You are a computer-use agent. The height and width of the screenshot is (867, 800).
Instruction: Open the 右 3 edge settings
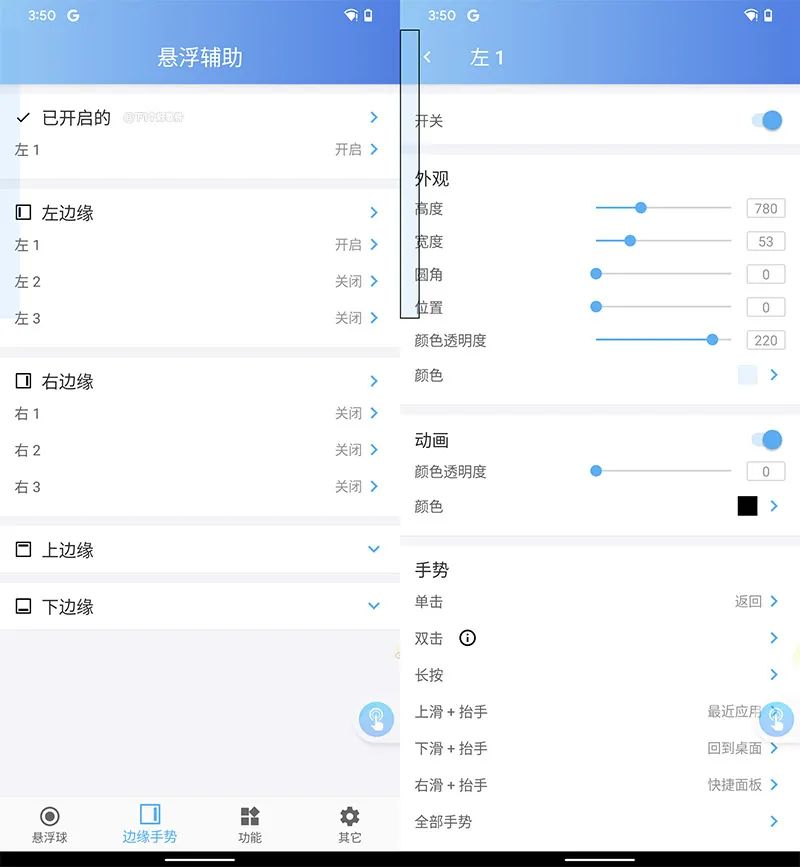200,487
